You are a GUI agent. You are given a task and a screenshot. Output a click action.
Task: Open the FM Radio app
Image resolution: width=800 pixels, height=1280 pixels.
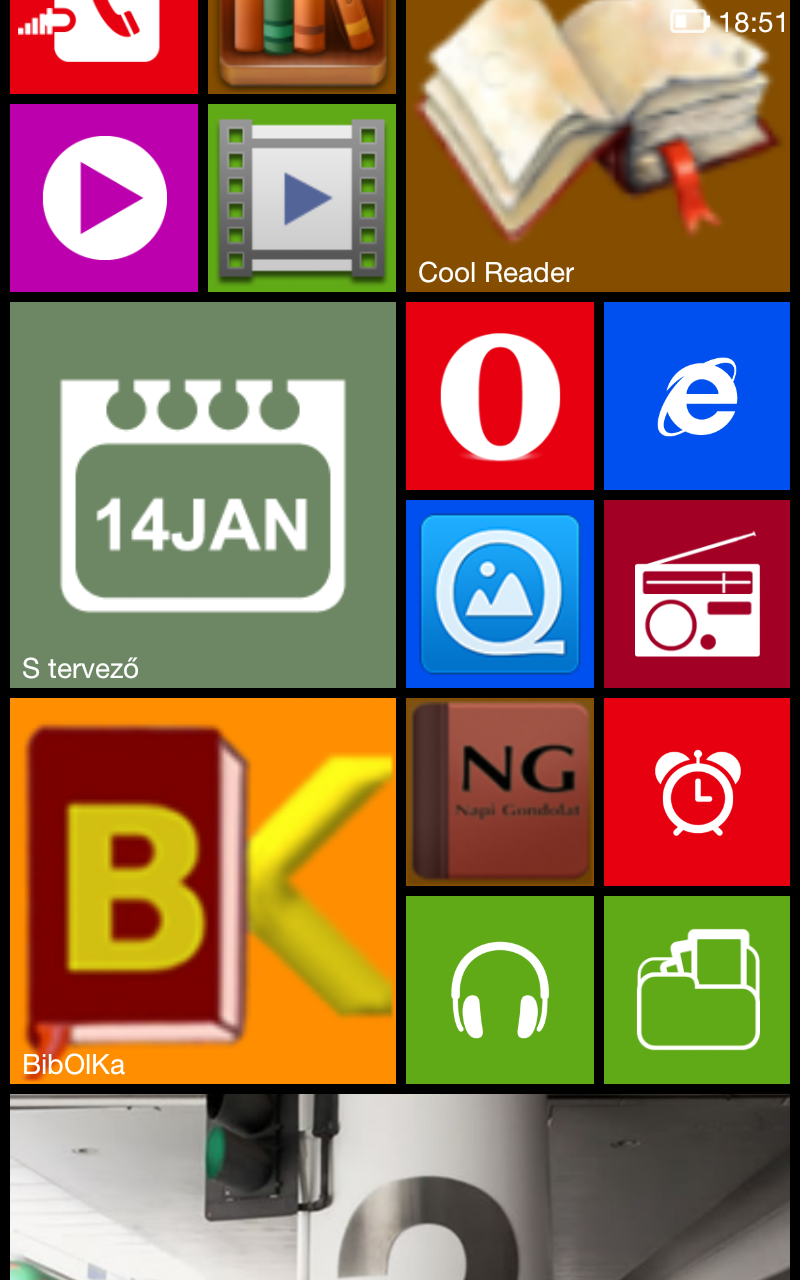[x=696, y=593]
